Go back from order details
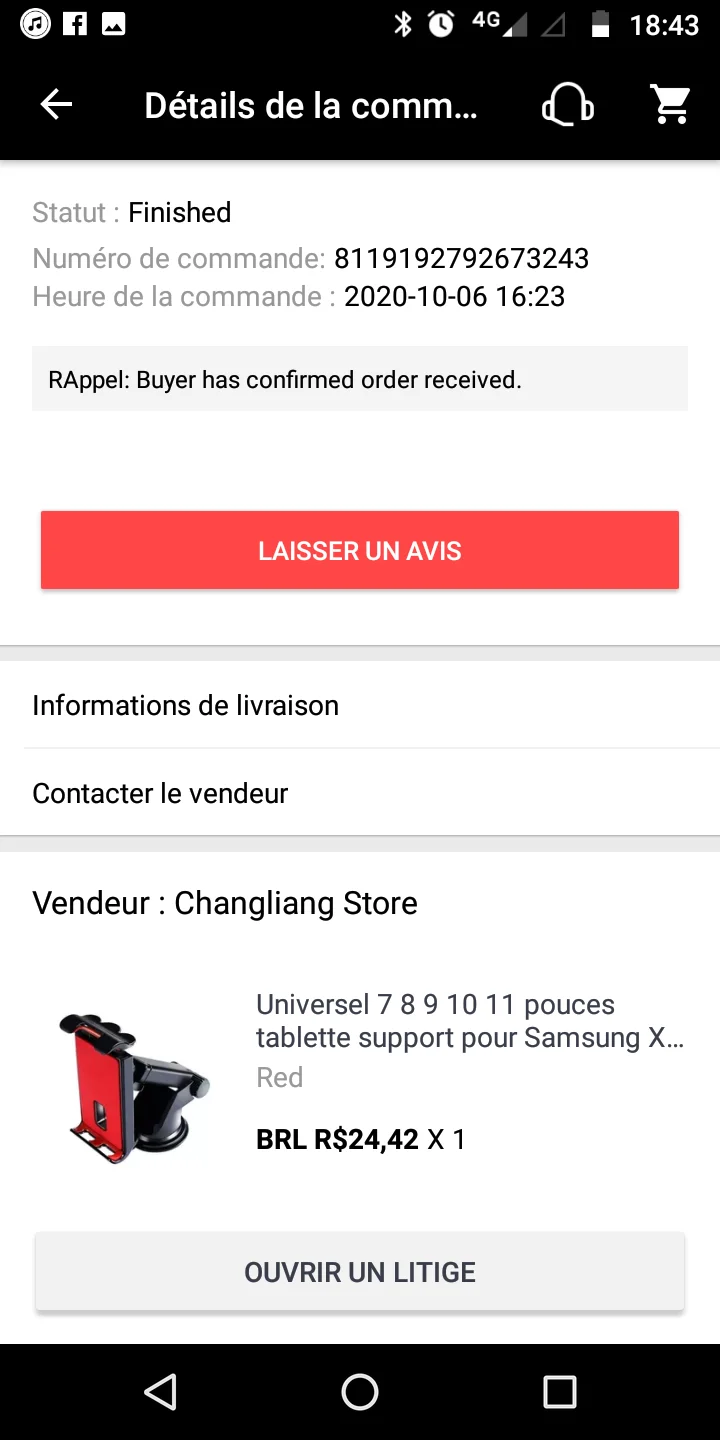 pos(57,105)
